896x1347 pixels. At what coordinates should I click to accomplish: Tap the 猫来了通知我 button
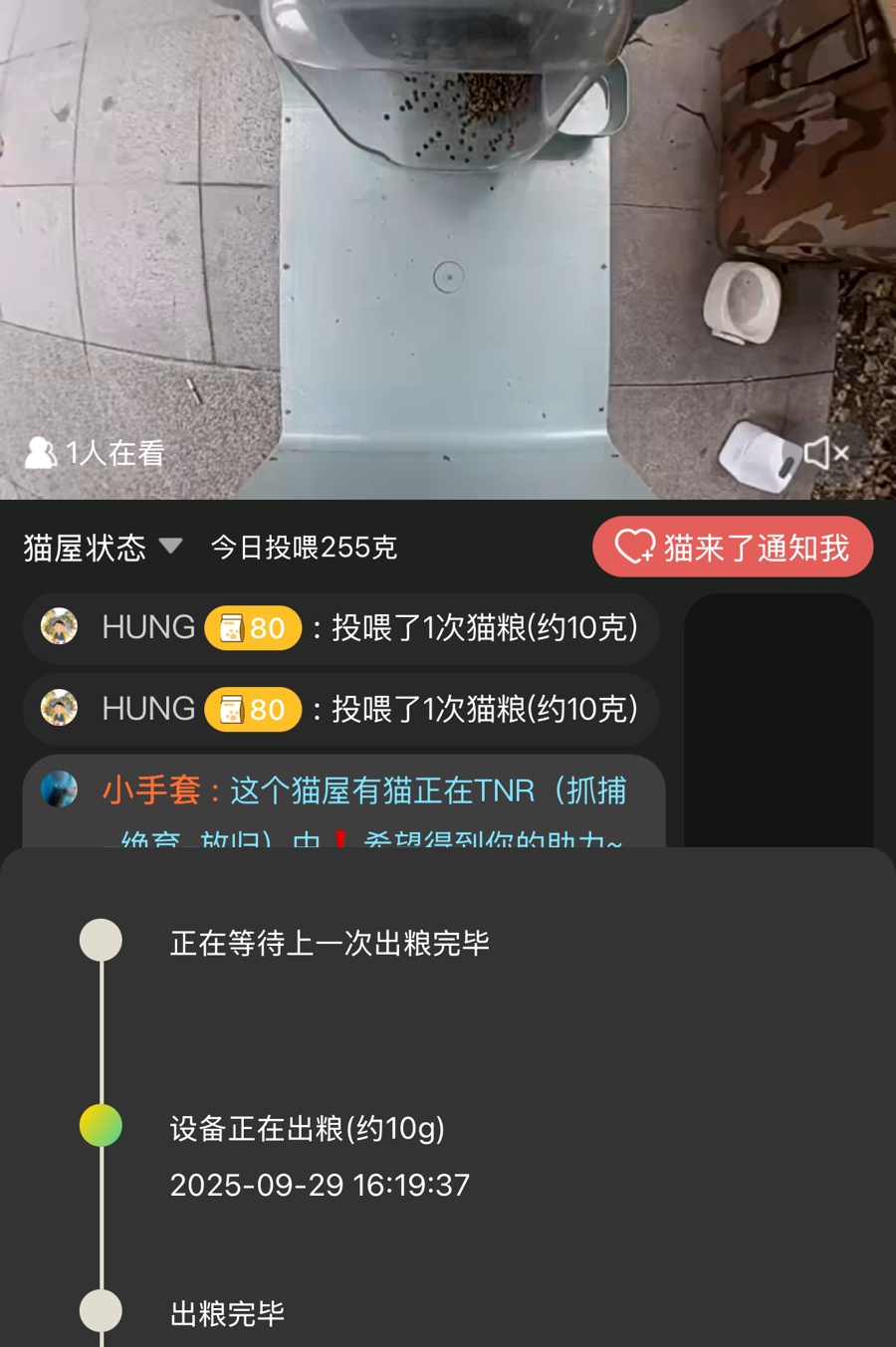point(733,547)
